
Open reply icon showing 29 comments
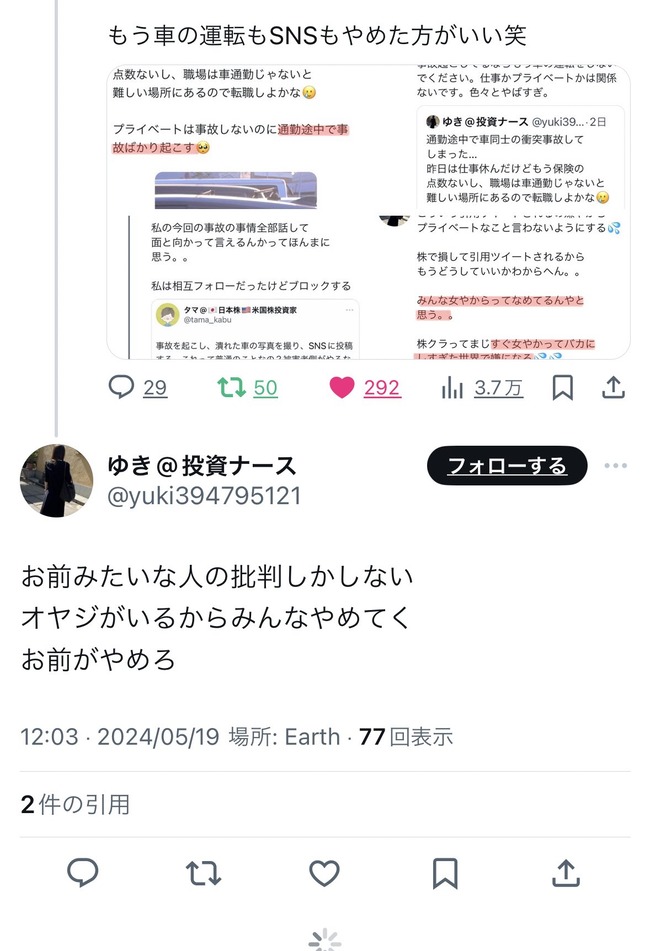pos(122,388)
